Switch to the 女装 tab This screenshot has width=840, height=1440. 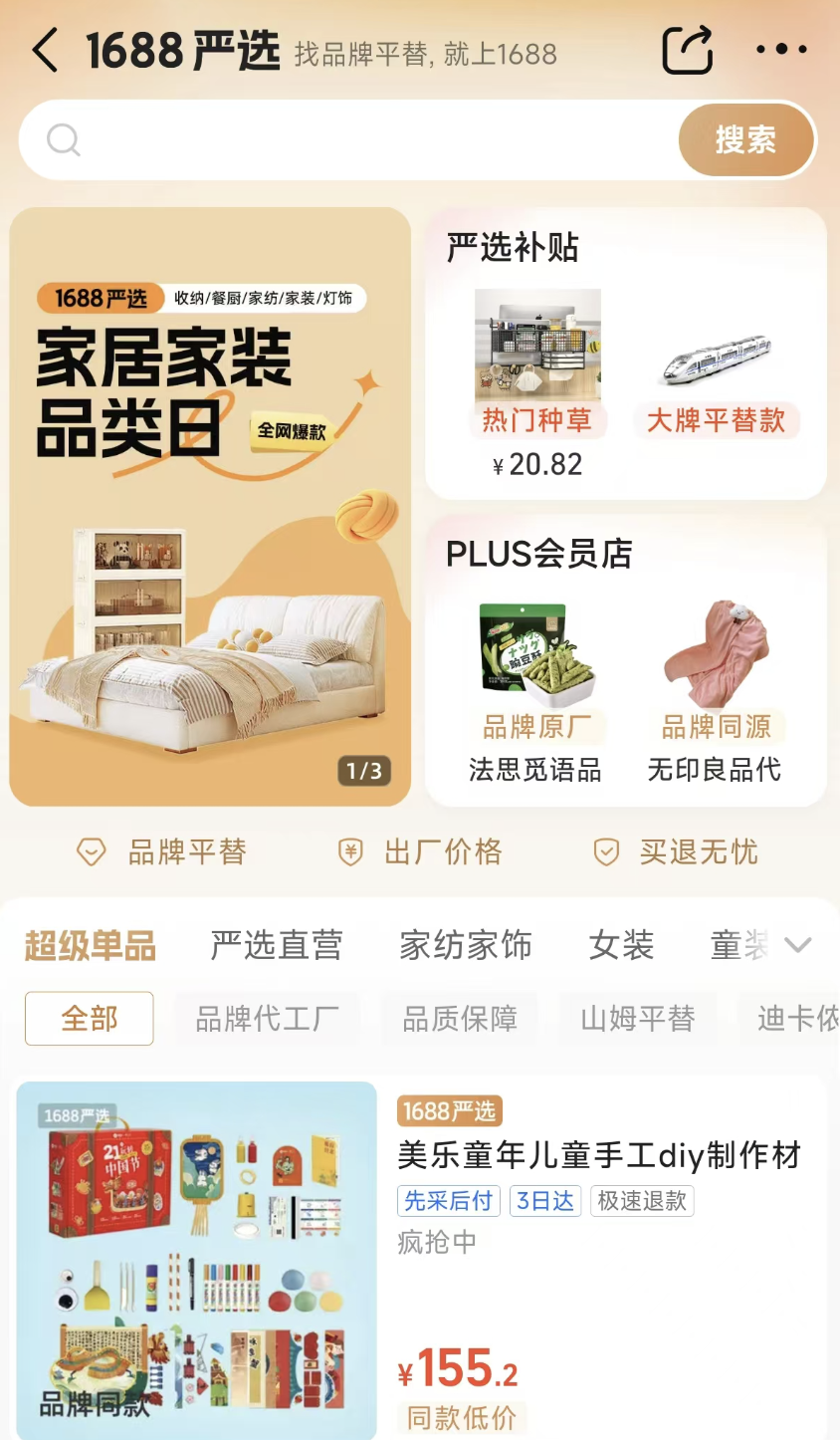[621, 945]
